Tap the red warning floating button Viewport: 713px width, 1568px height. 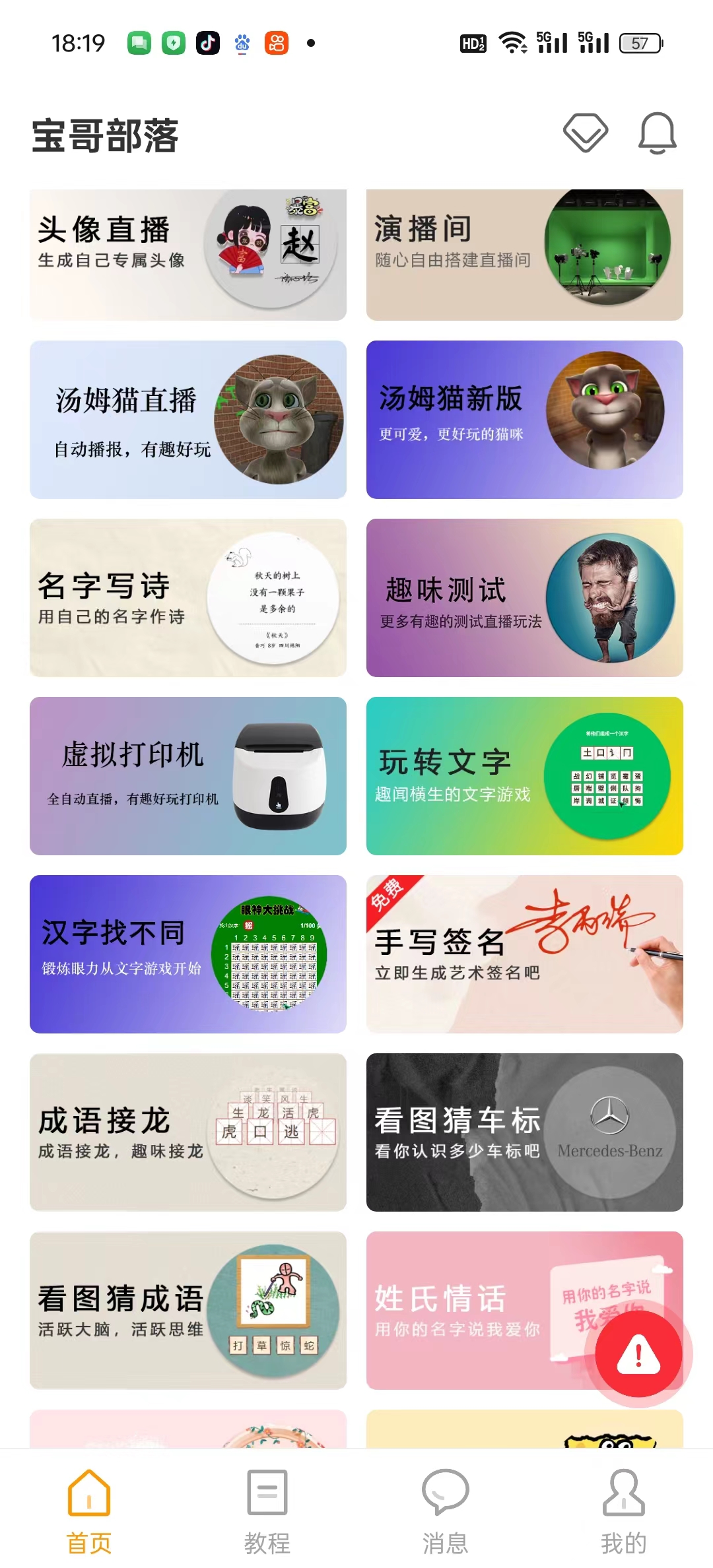638,1354
